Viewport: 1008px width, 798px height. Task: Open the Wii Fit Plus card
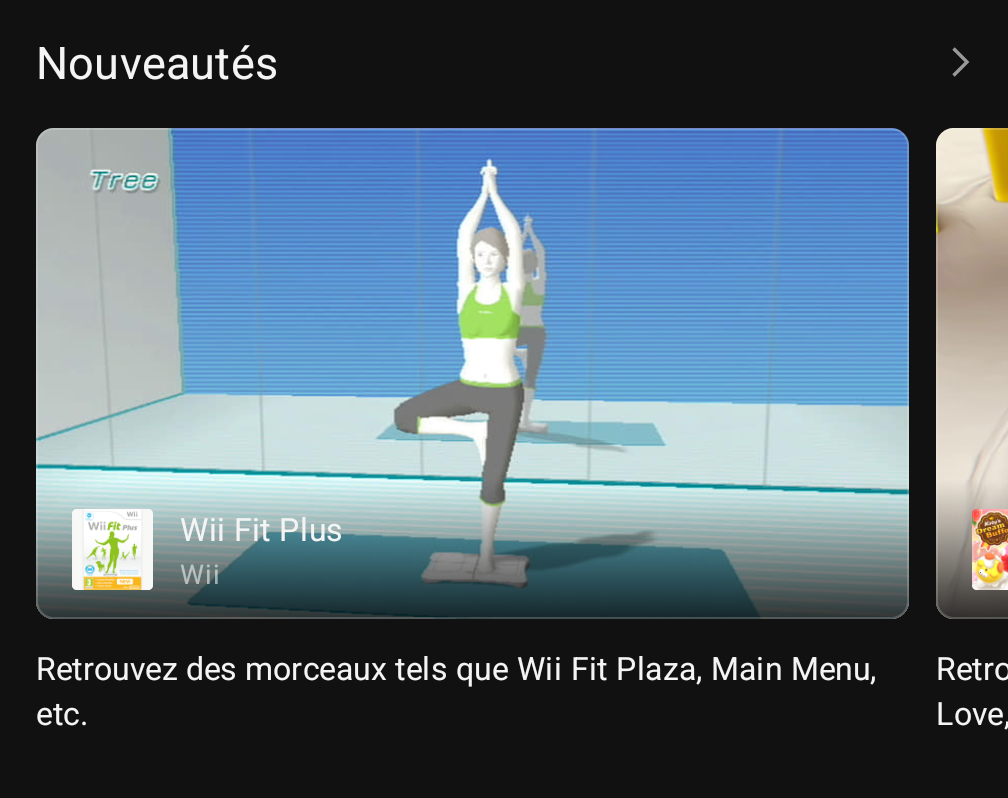[x=472, y=373]
